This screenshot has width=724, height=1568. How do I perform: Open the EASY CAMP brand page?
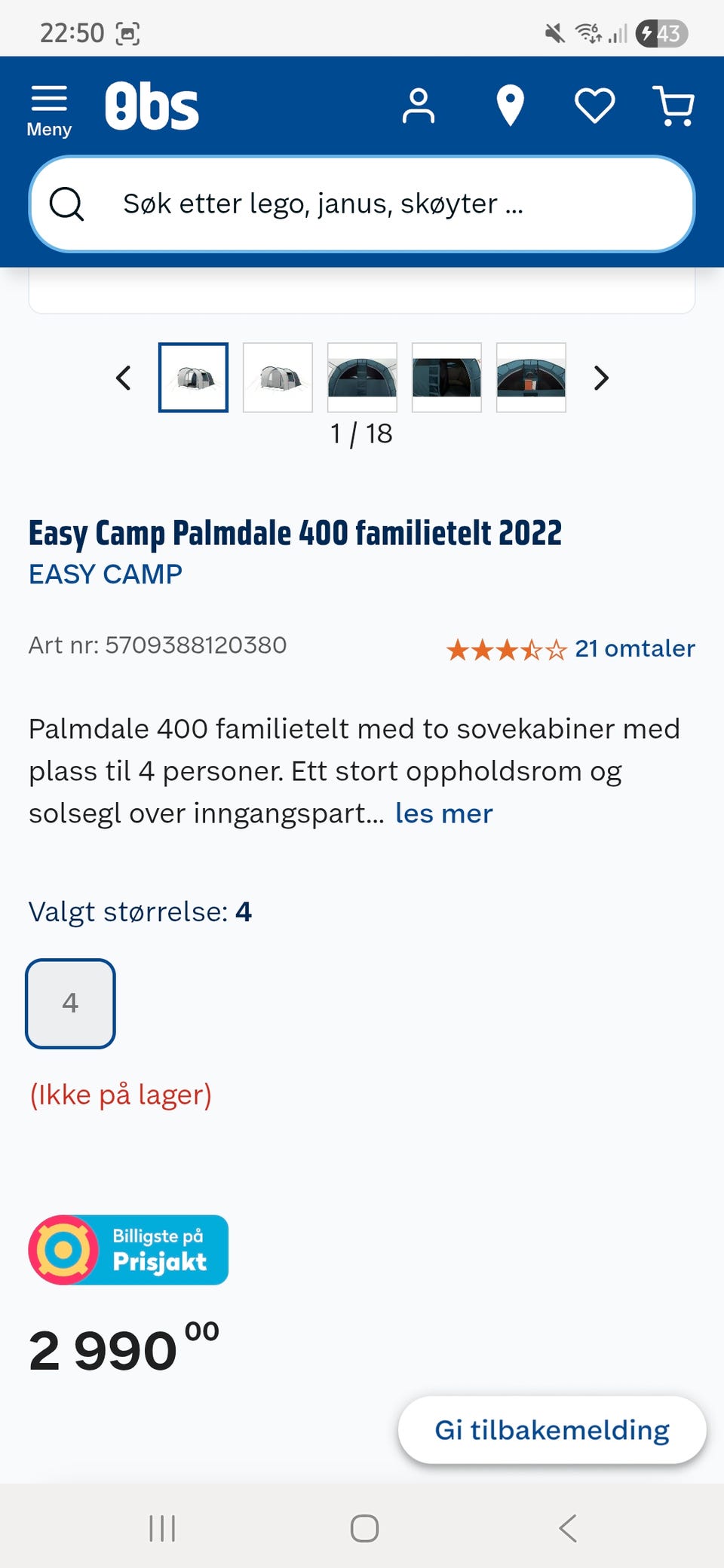(x=104, y=574)
